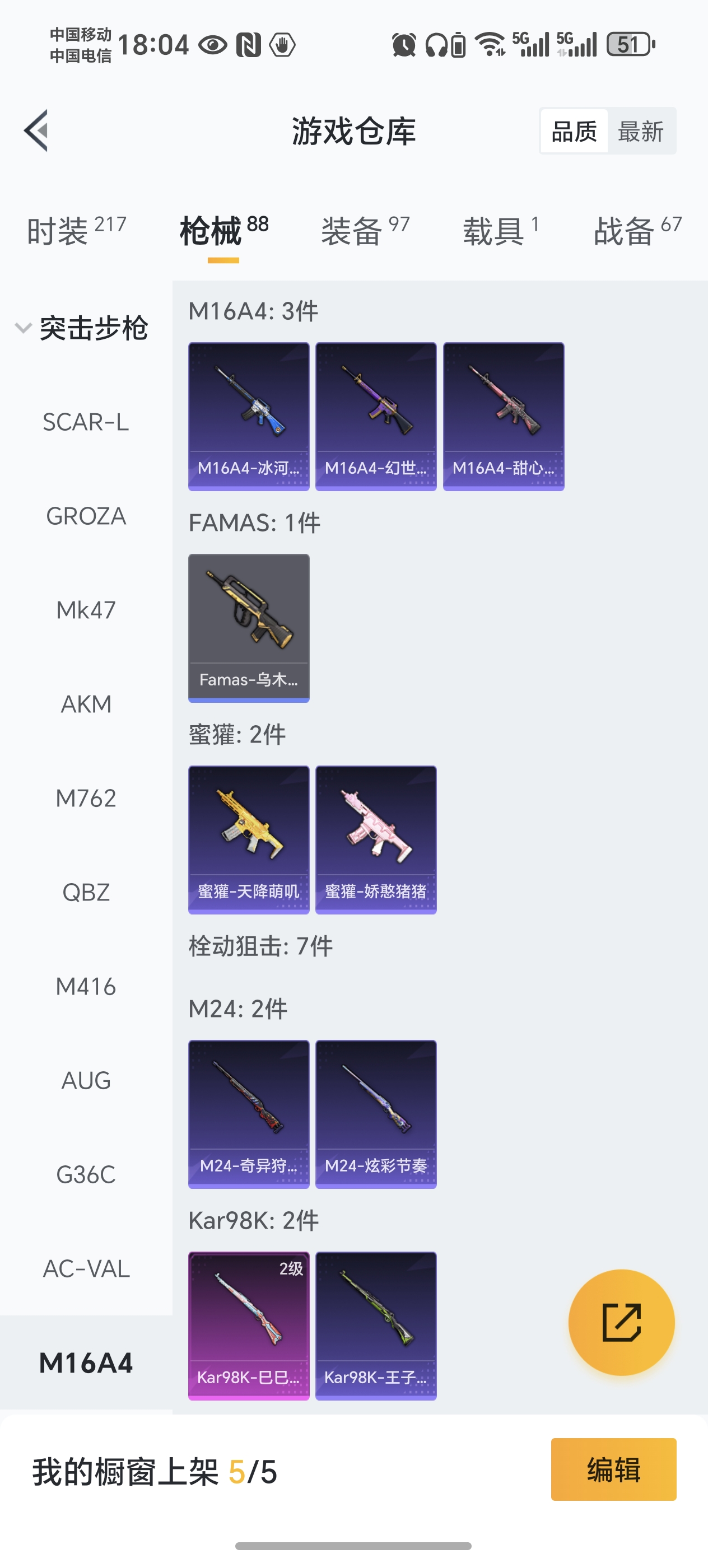Tap 编辑 to edit showcase items
This screenshot has width=708, height=1568.
[x=613, y=1469]
